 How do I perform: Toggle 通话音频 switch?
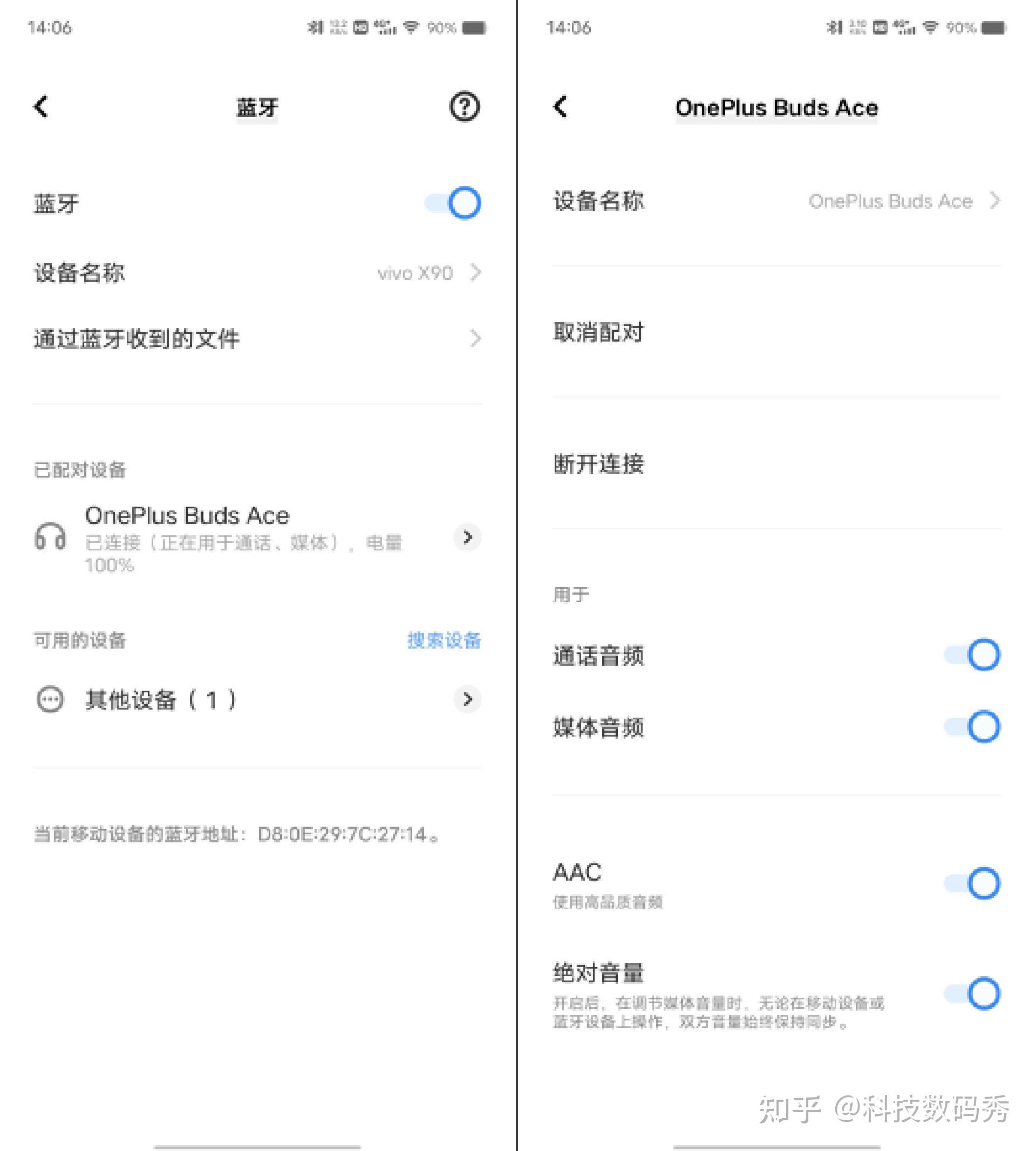point(973,655)
